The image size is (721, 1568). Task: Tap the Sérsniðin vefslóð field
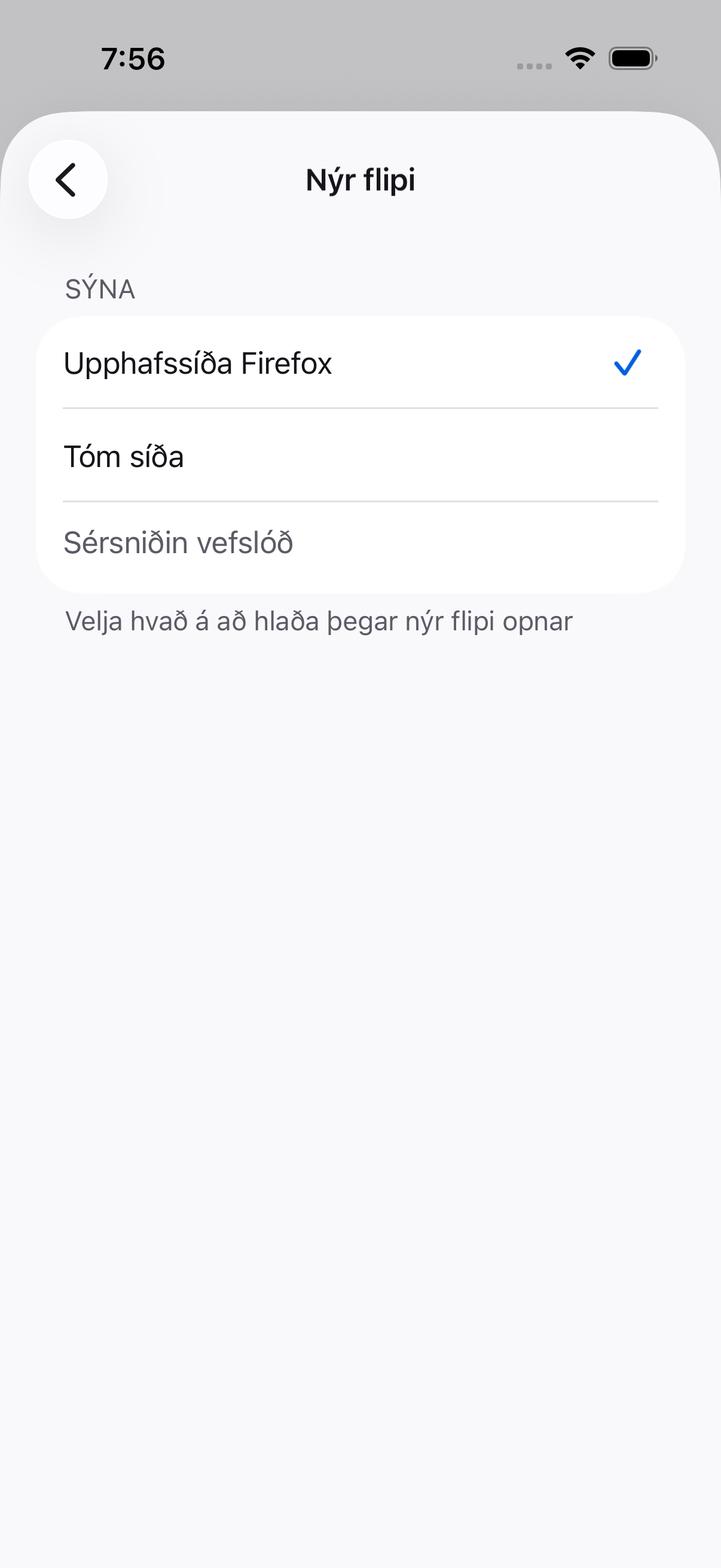point(360,543)
